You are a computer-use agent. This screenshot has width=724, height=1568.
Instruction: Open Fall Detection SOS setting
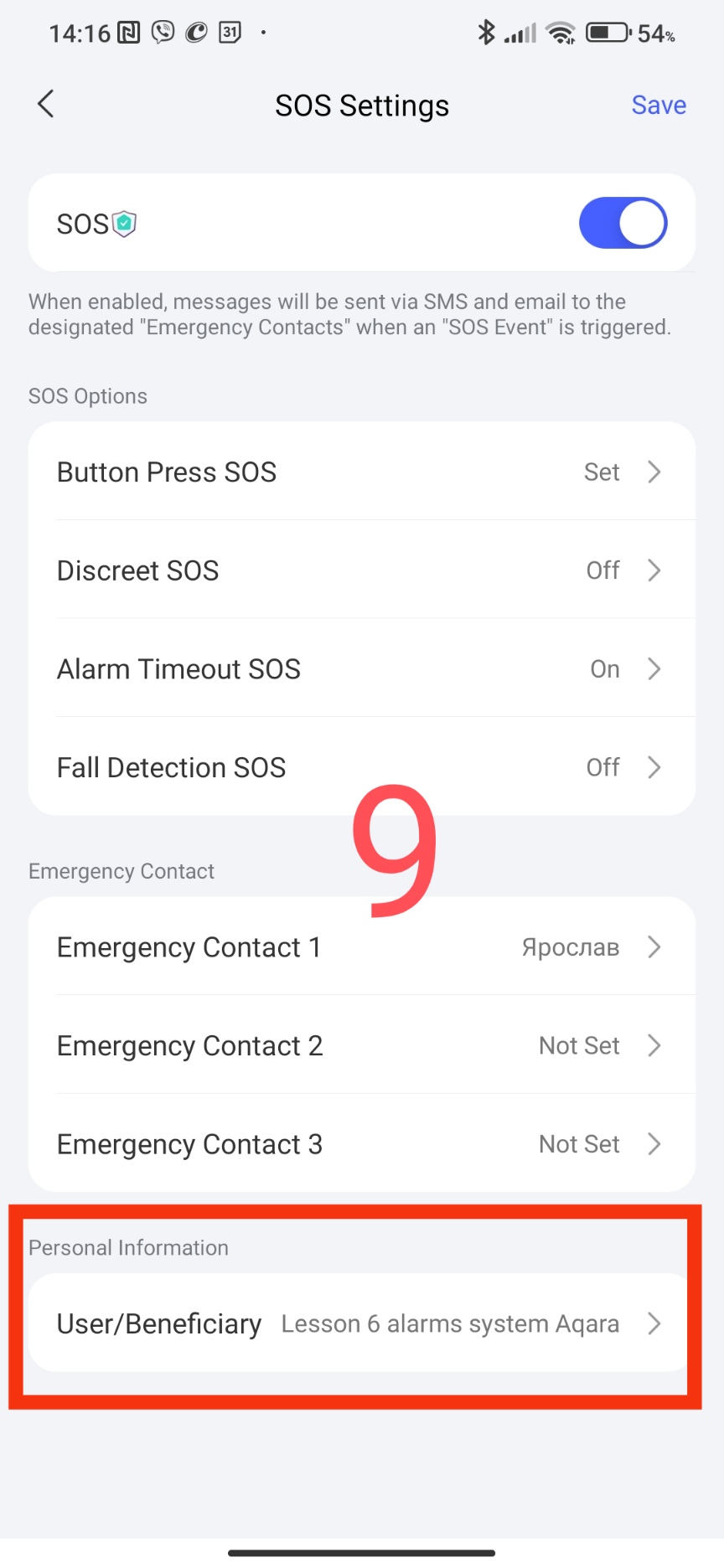click(361, 767)
